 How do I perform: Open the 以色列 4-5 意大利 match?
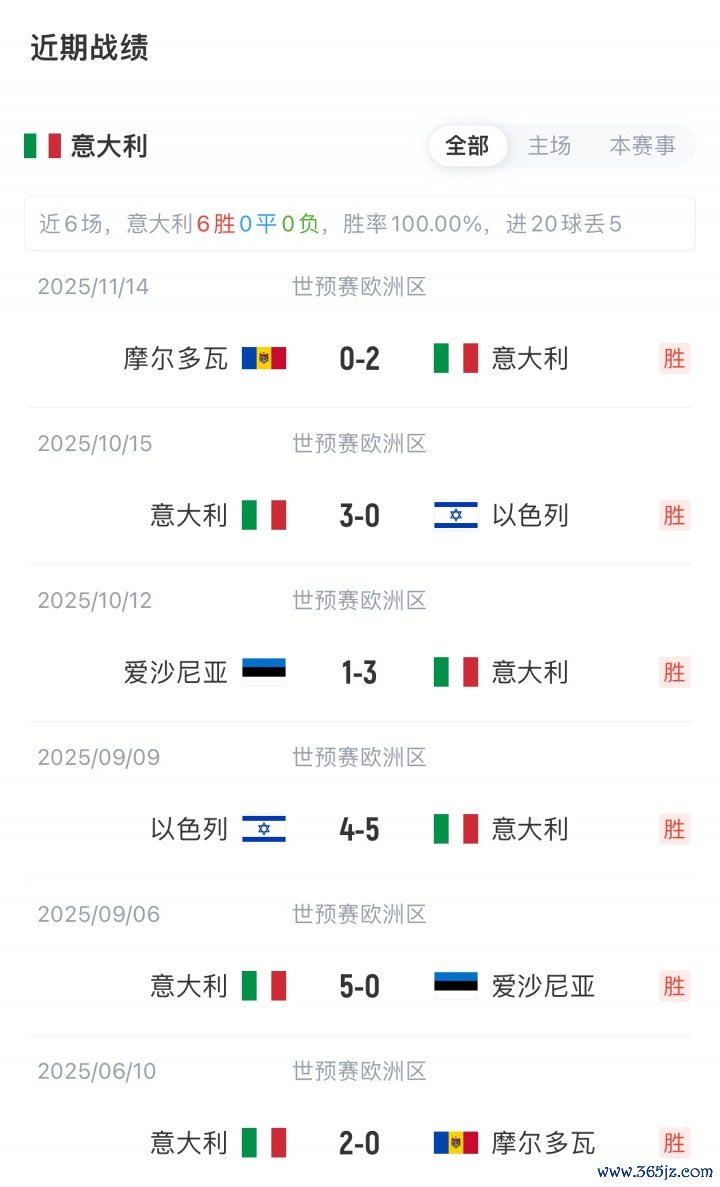[x=360, y=829]
